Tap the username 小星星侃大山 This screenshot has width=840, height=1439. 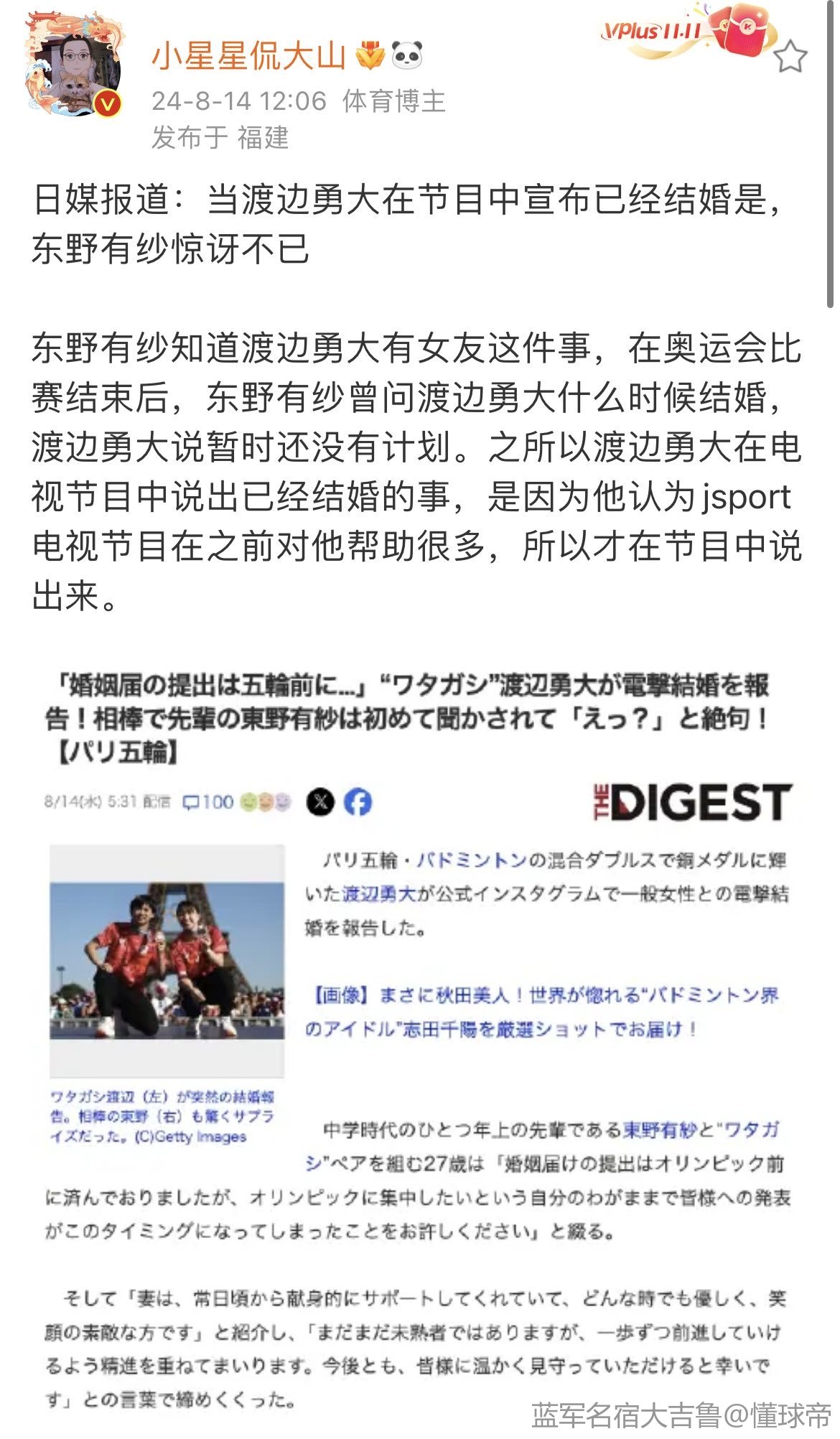(x=249, y=56)
